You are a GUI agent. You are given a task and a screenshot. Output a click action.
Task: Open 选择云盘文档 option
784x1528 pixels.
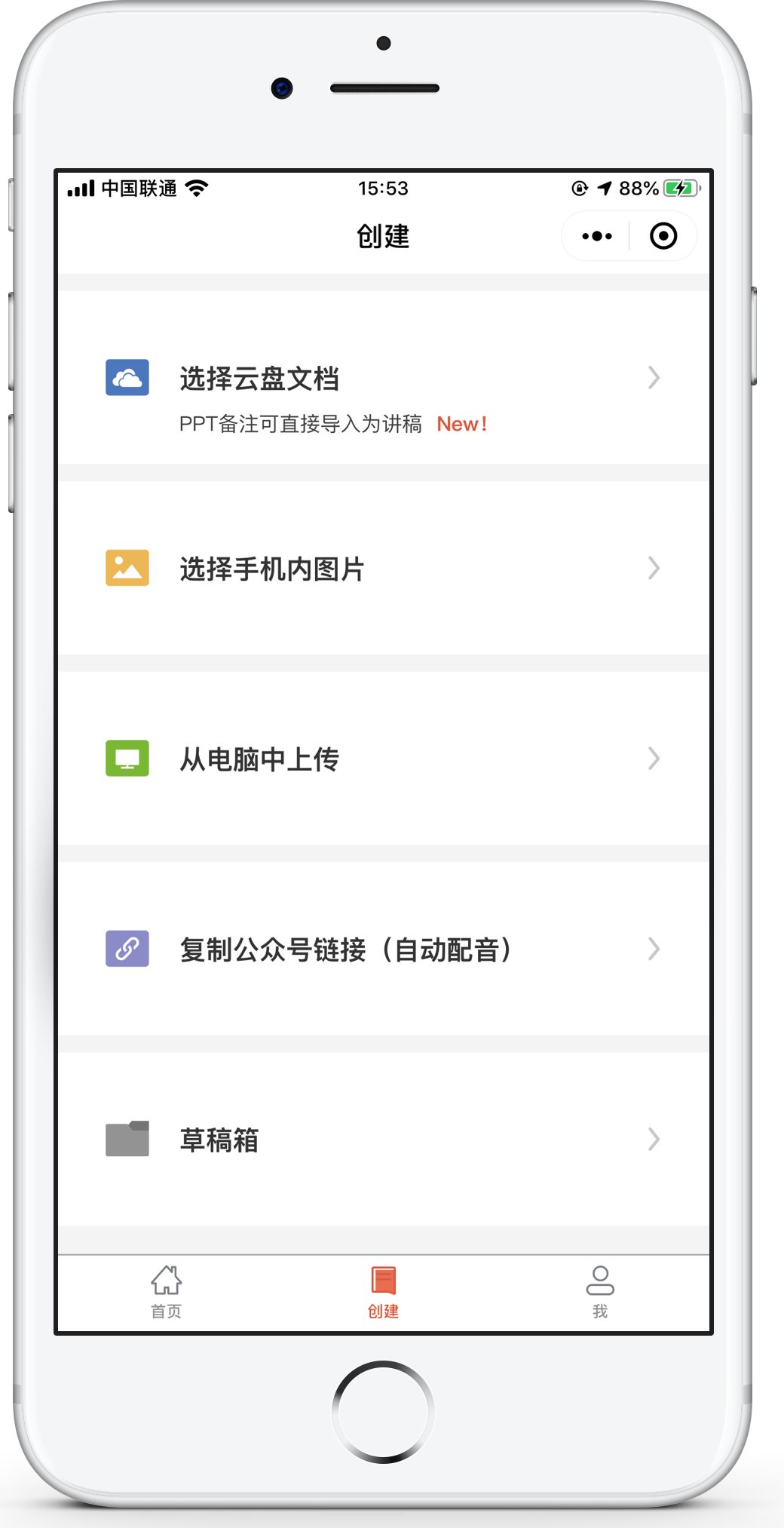pyautogui.click(x=383, y=377)
